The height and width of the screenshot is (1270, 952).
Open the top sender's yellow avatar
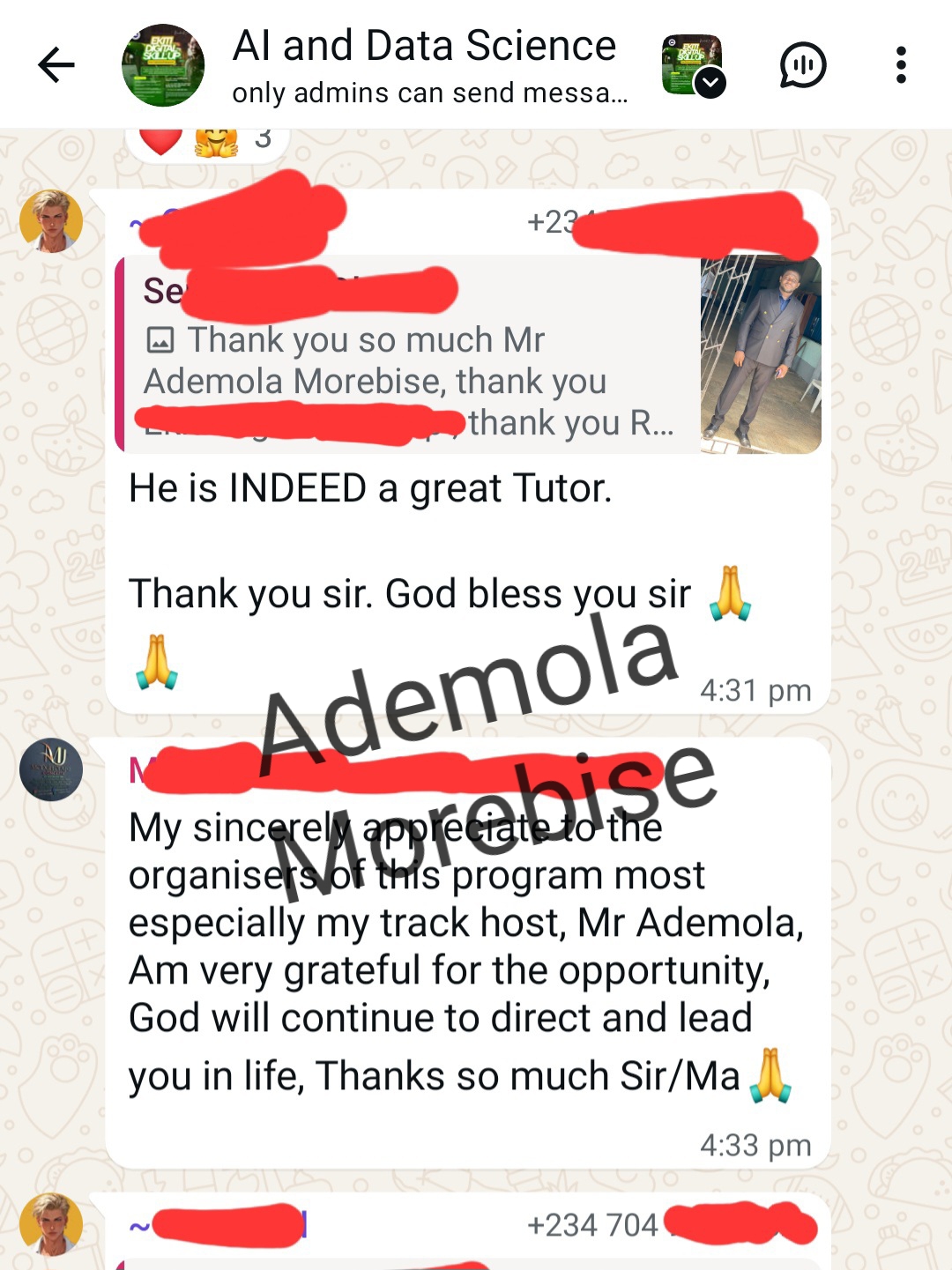click(x=51, y=222)
